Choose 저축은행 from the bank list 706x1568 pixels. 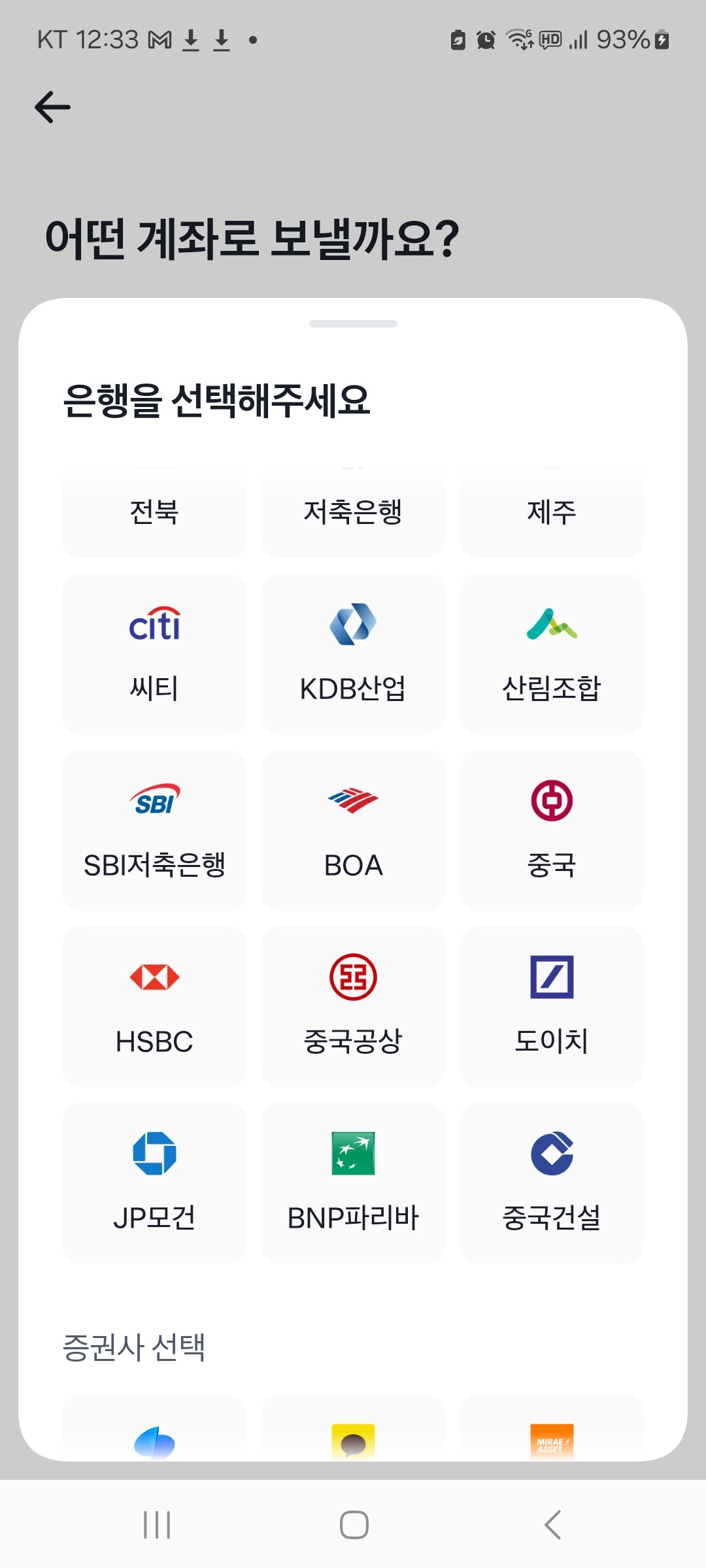pos(353,513)
